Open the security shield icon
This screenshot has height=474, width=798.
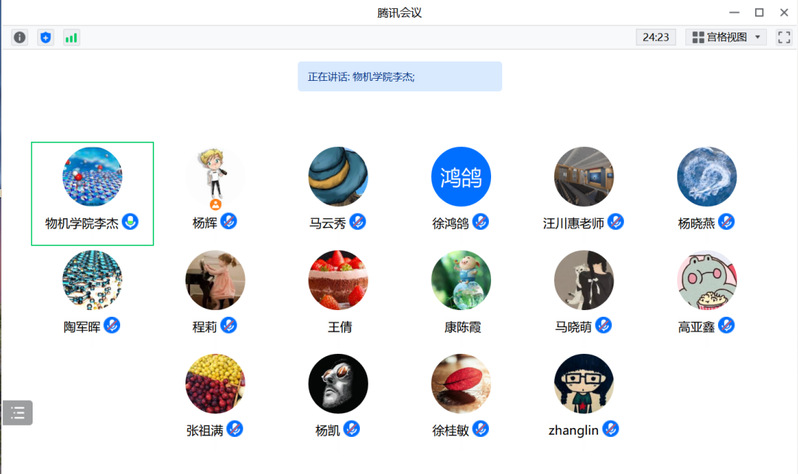tap(45, 37)
